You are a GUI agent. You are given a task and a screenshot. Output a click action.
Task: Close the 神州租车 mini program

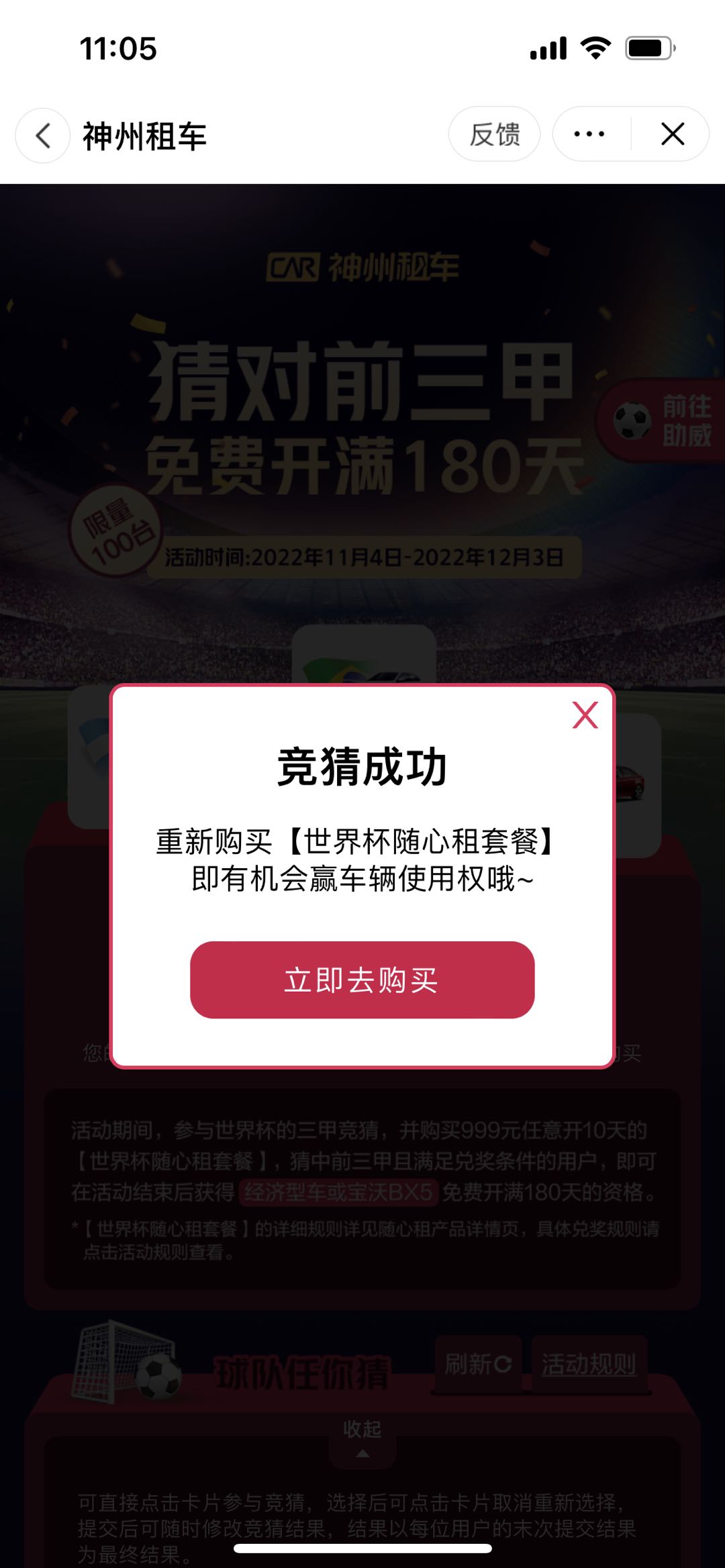[673, 134]
